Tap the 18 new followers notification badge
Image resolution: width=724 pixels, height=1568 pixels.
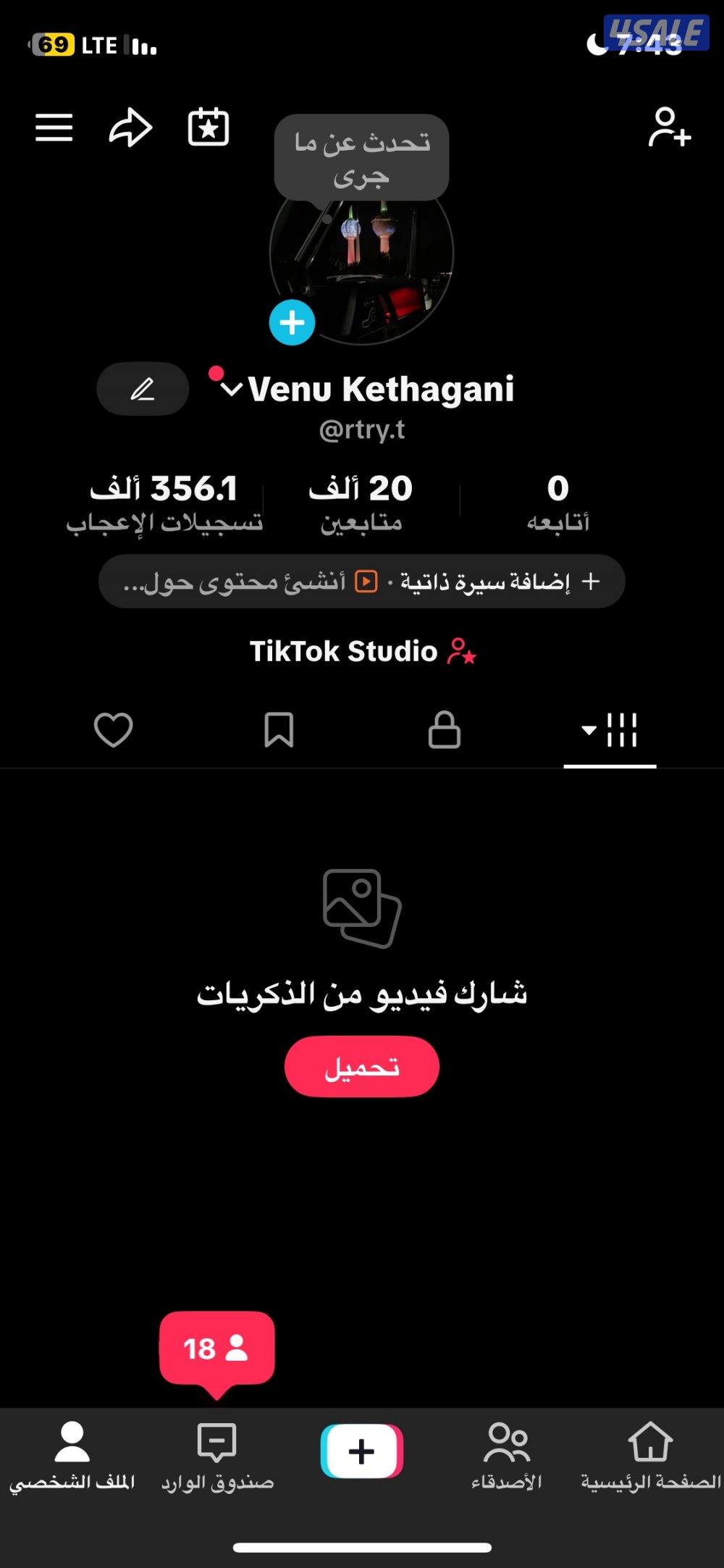tap(216, 1346)
